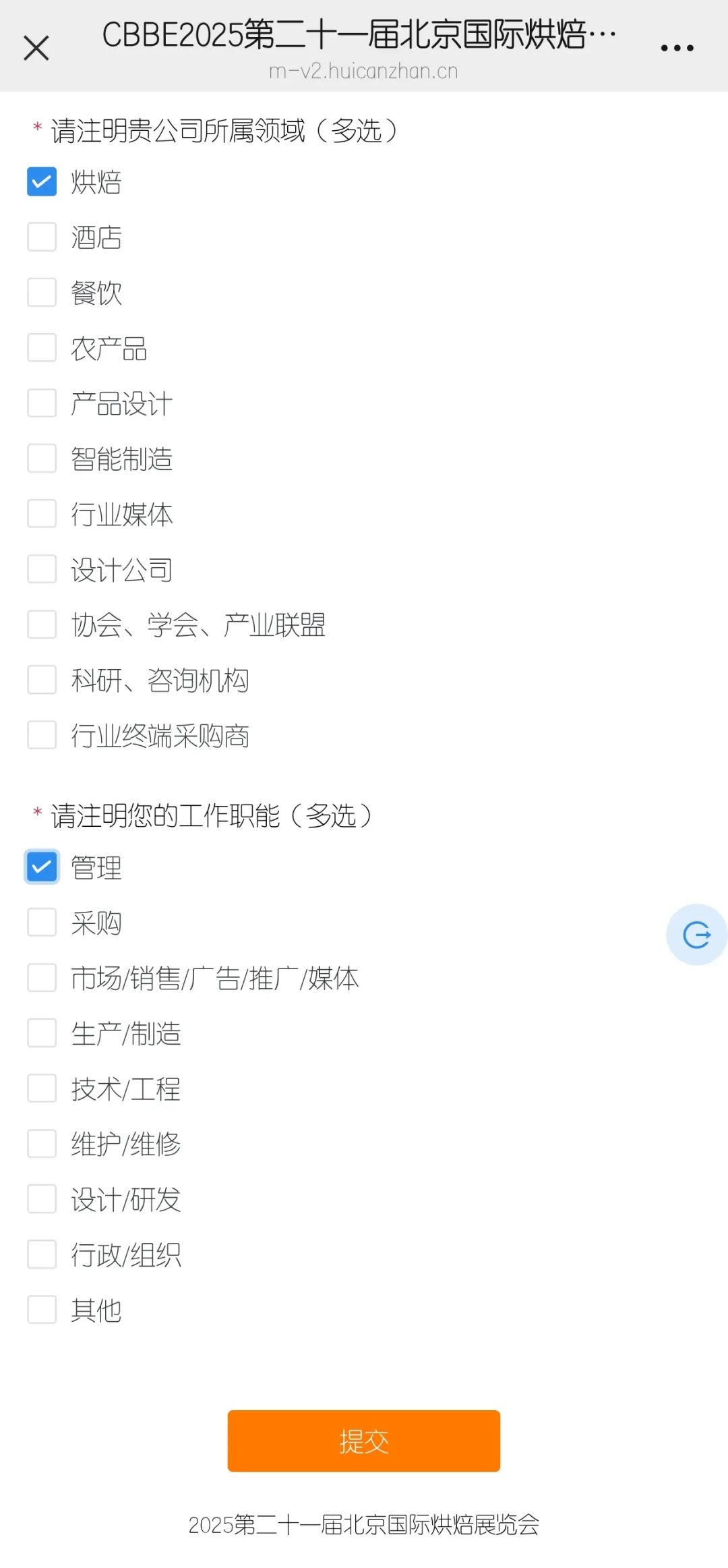Check the 技术/工程 box
Screen dimensions: 728x1568
(42, 1088)
